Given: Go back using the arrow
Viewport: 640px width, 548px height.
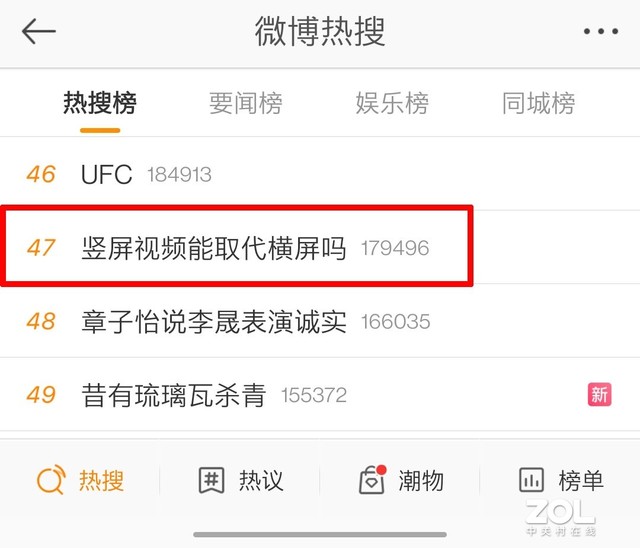Looking at the screenshot, I should pyautogui.click(x=39, y=32).
